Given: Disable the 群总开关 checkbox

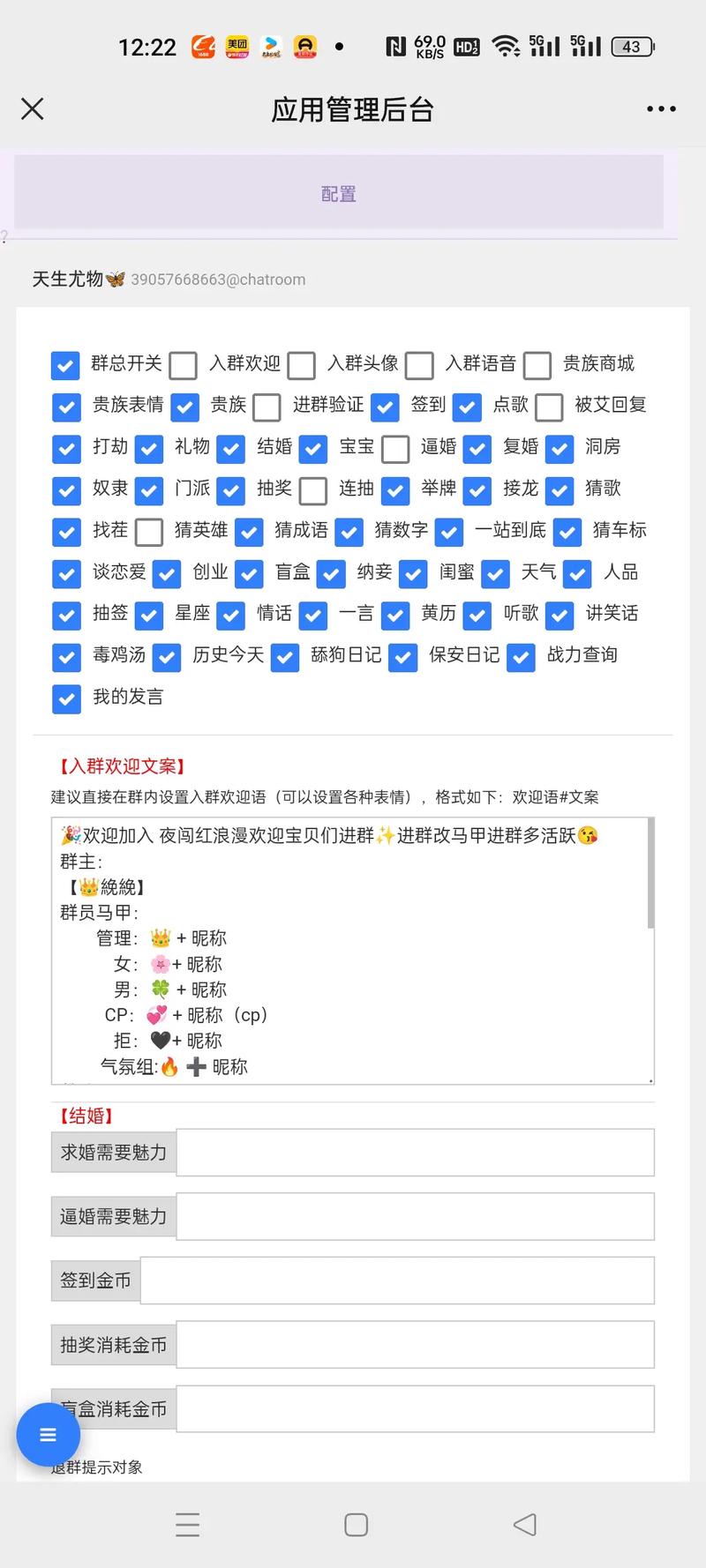Looking at the screenshot, I should click(65, 365).
